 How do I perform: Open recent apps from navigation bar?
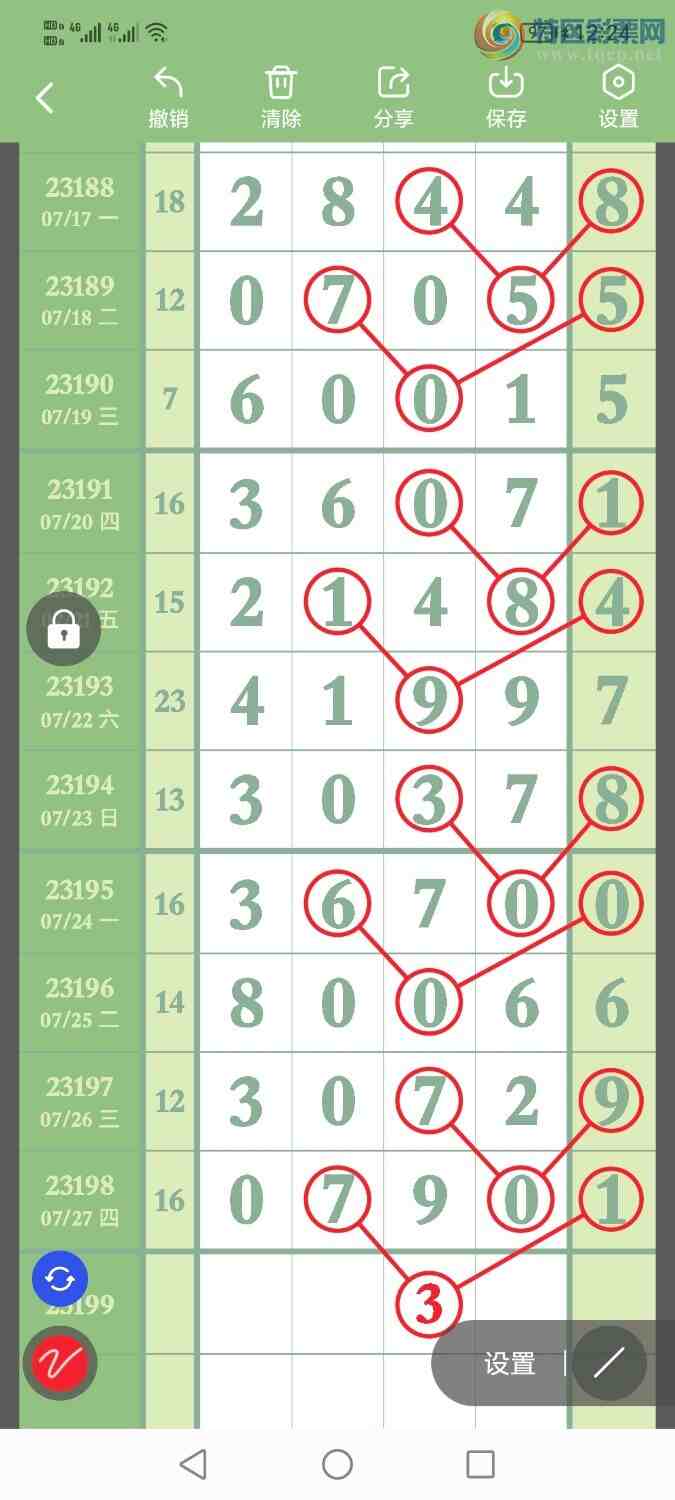[x=480, y=1465]
